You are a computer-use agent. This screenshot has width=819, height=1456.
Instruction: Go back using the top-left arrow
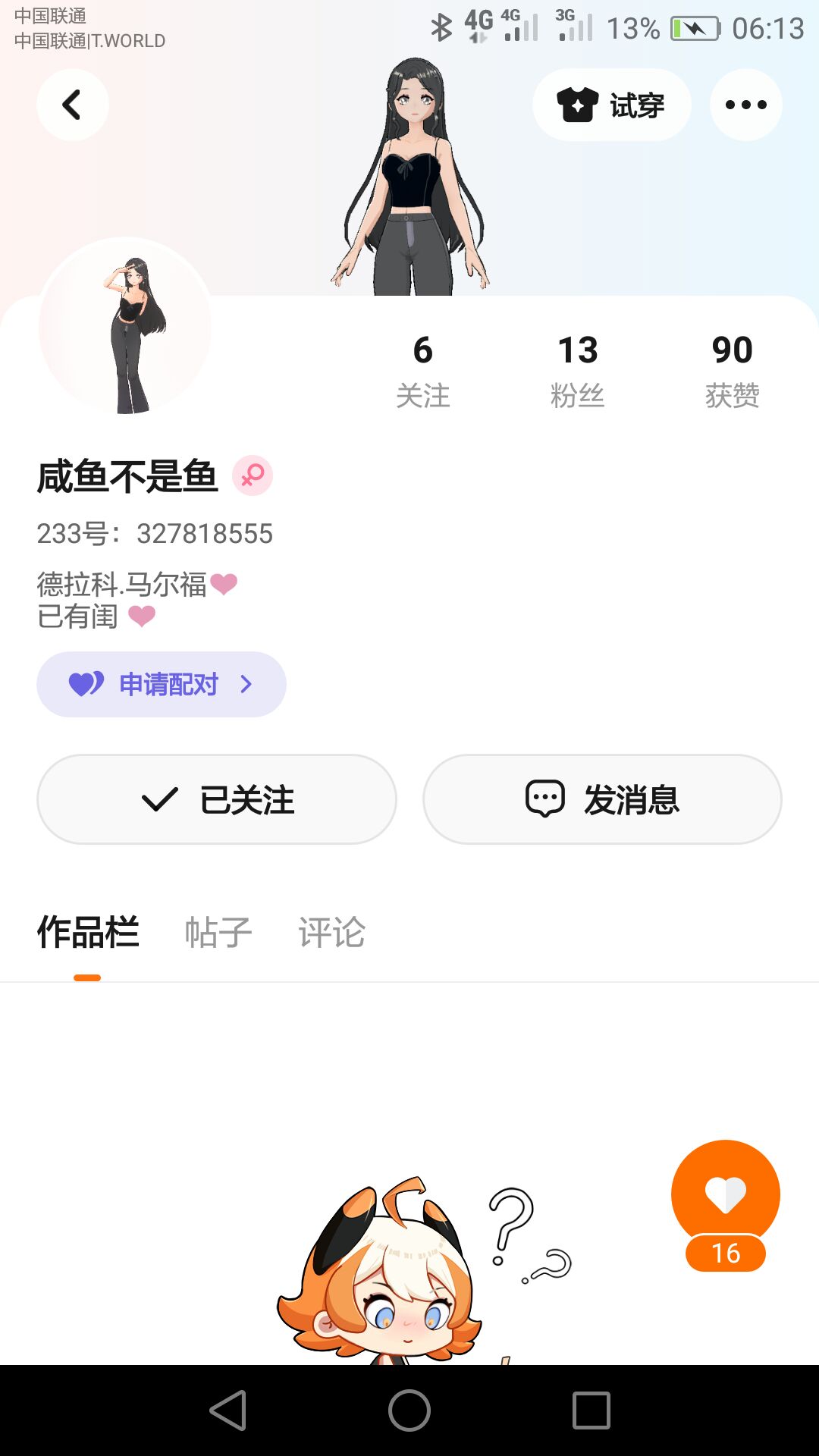tap(72, 105)
